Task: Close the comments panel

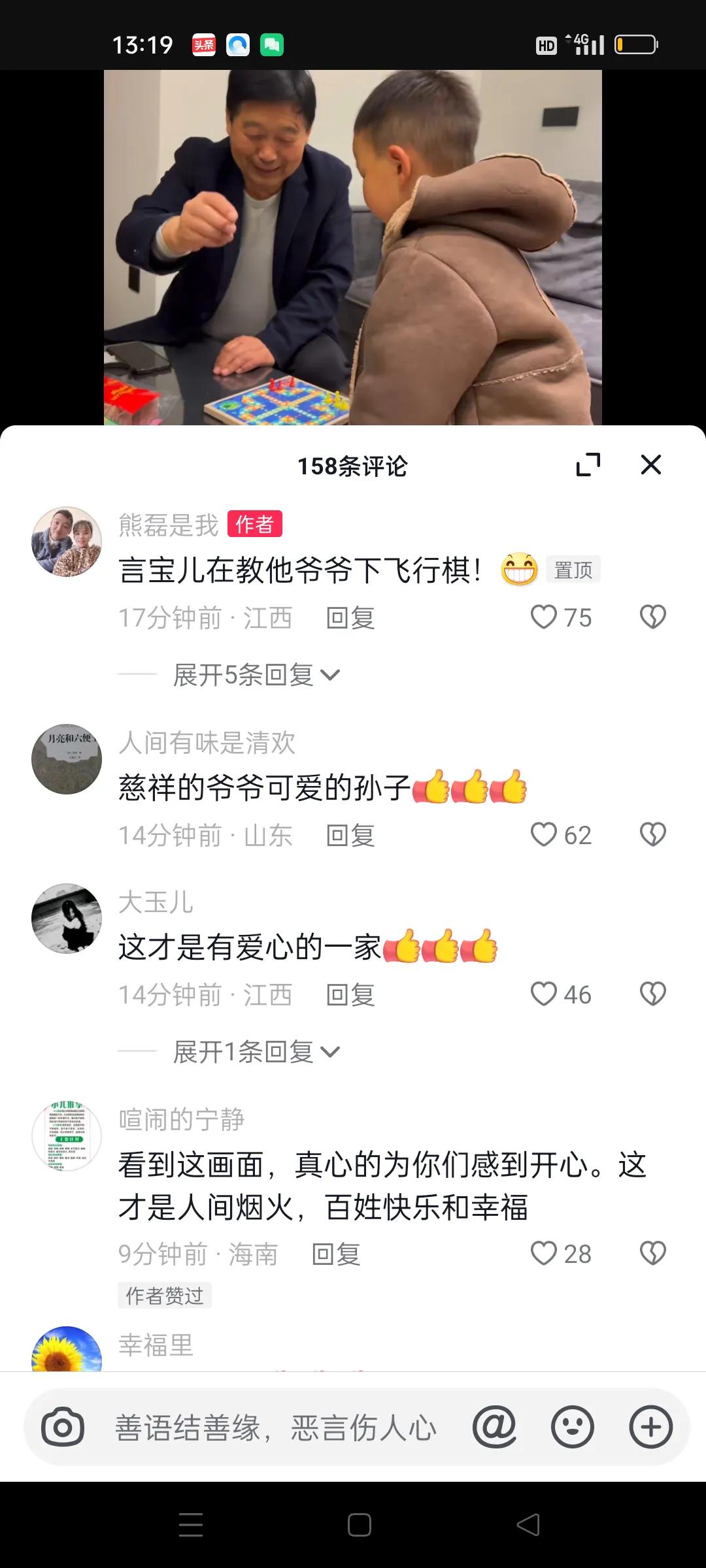Action: (650, 465)
